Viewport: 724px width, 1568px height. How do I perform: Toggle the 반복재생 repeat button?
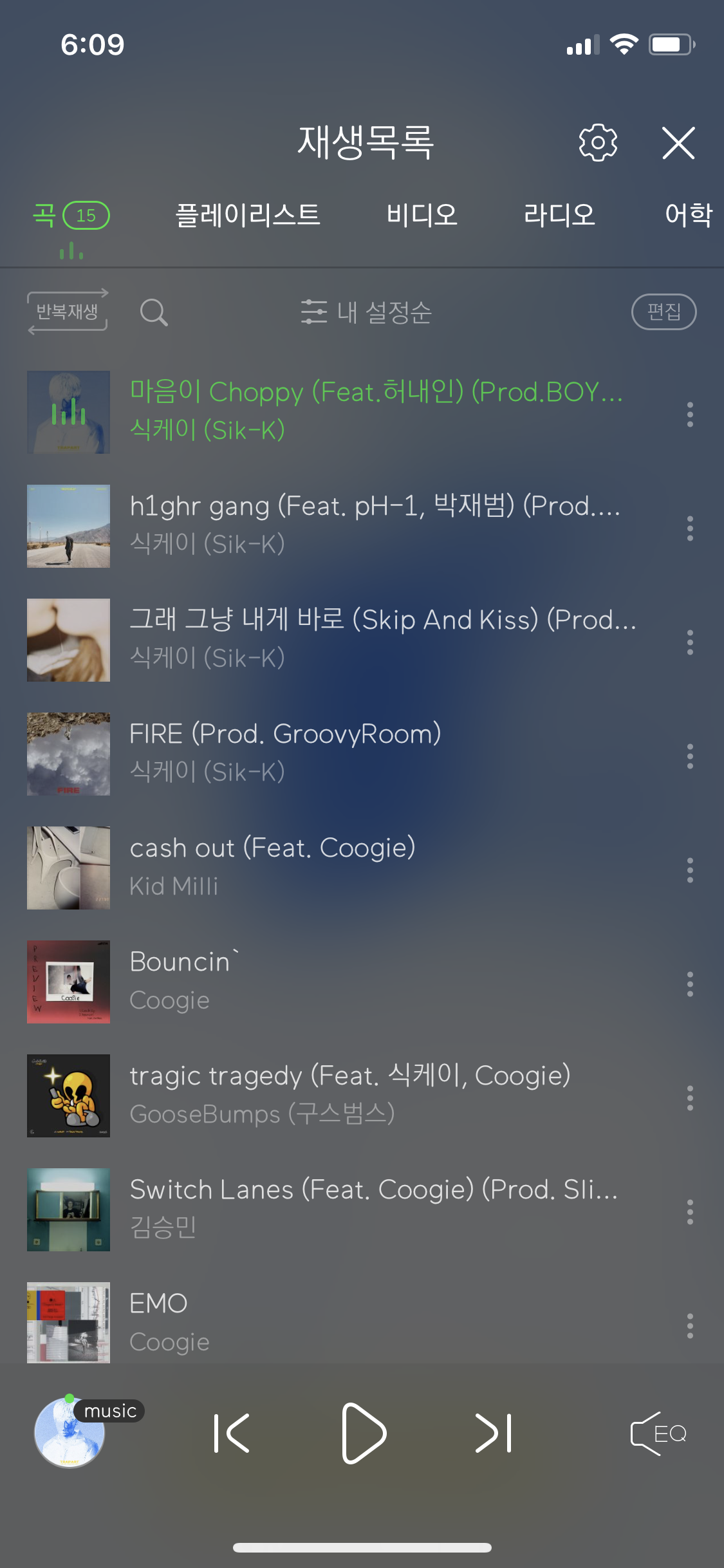coord(68,312)
